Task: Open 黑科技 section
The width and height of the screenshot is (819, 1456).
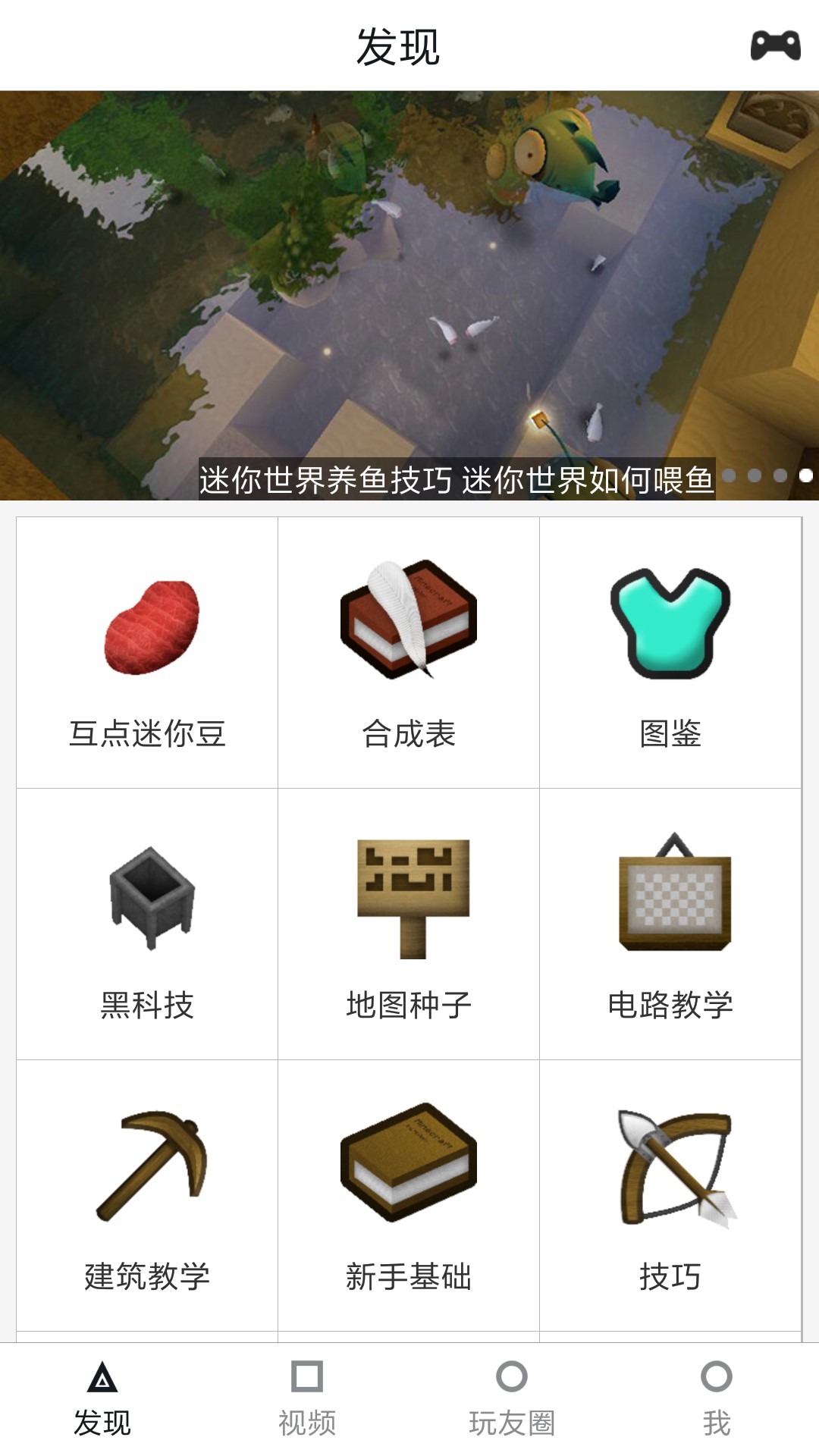Action: click(x=147, y=924)
